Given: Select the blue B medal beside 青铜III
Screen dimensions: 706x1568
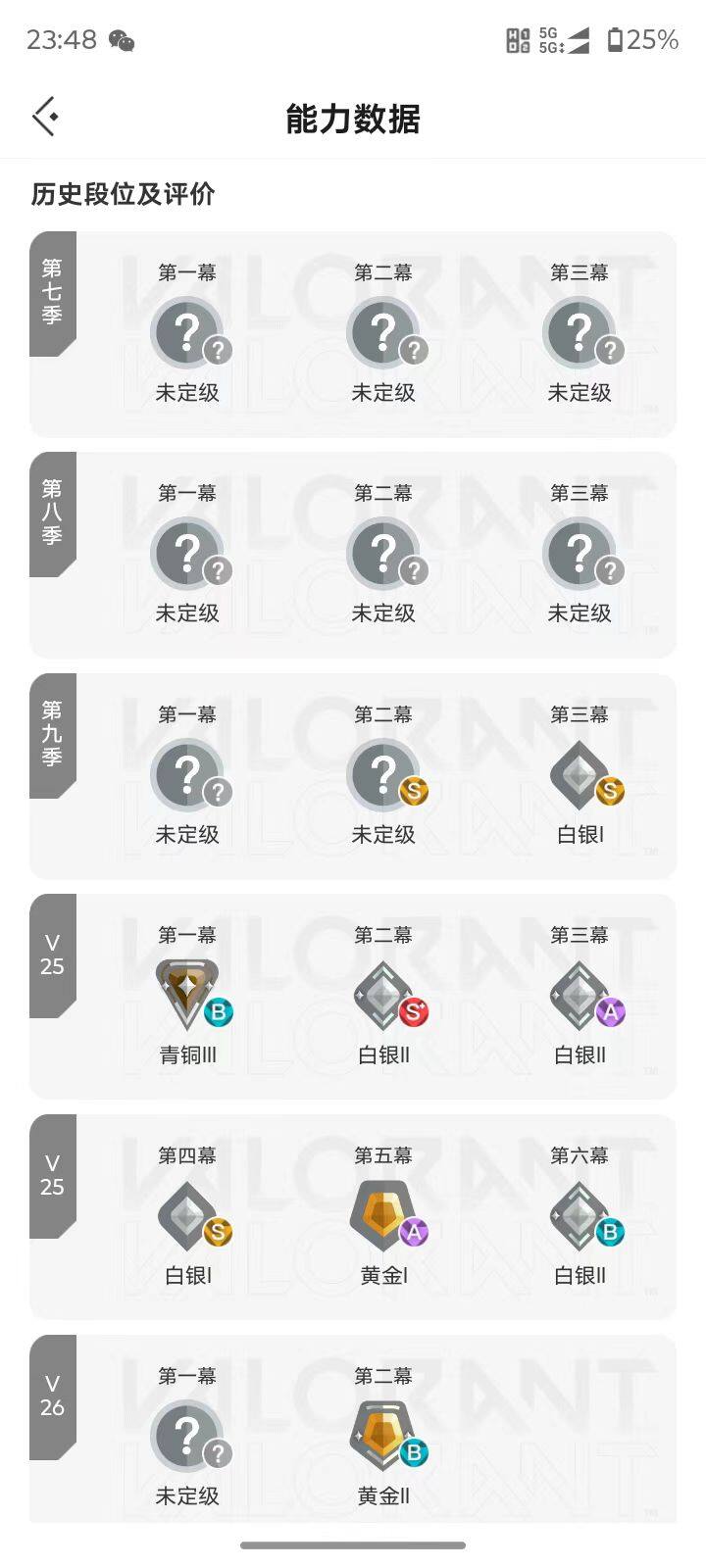Looking at the screenshot, I should [219, 1014].
